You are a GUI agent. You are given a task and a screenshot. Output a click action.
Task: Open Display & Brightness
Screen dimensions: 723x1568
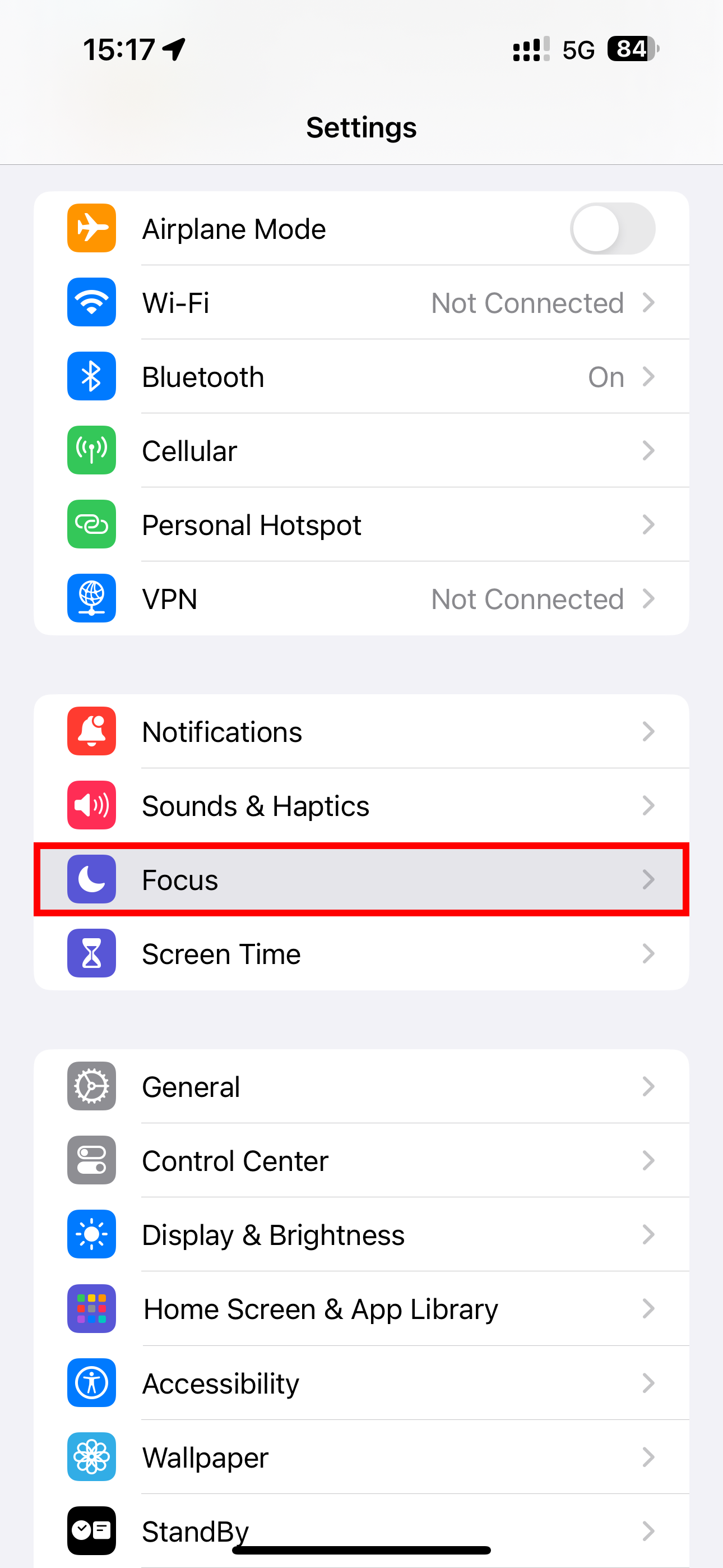(361, 1235)
